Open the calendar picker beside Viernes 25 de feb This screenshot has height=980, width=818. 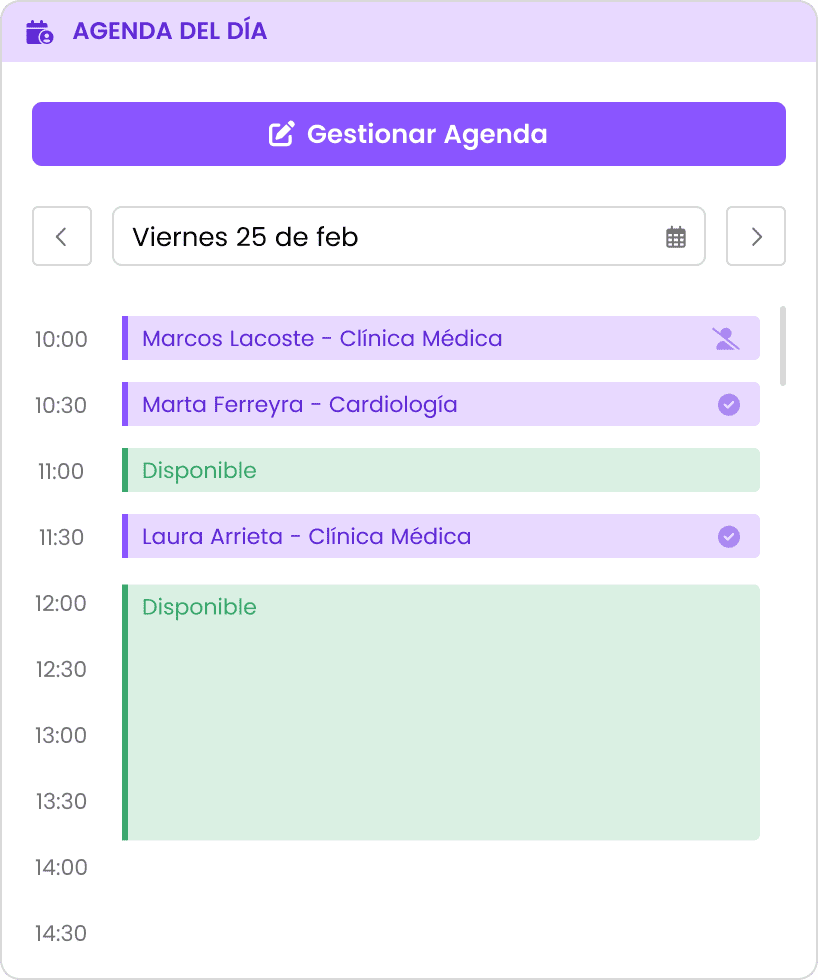tap(677, 237)
